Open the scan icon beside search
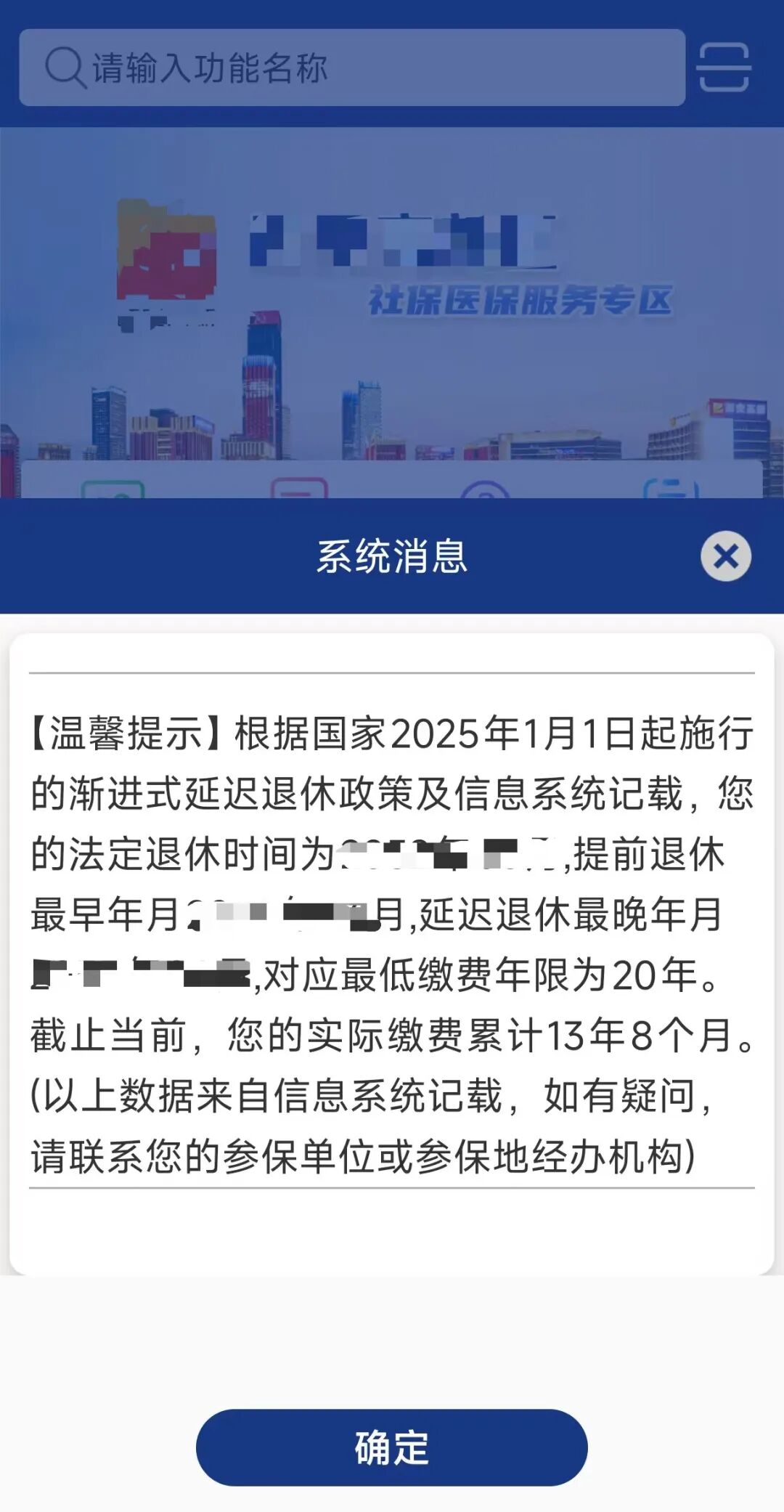This screenshot has height=1512, width=784. [x=724, y=68]
